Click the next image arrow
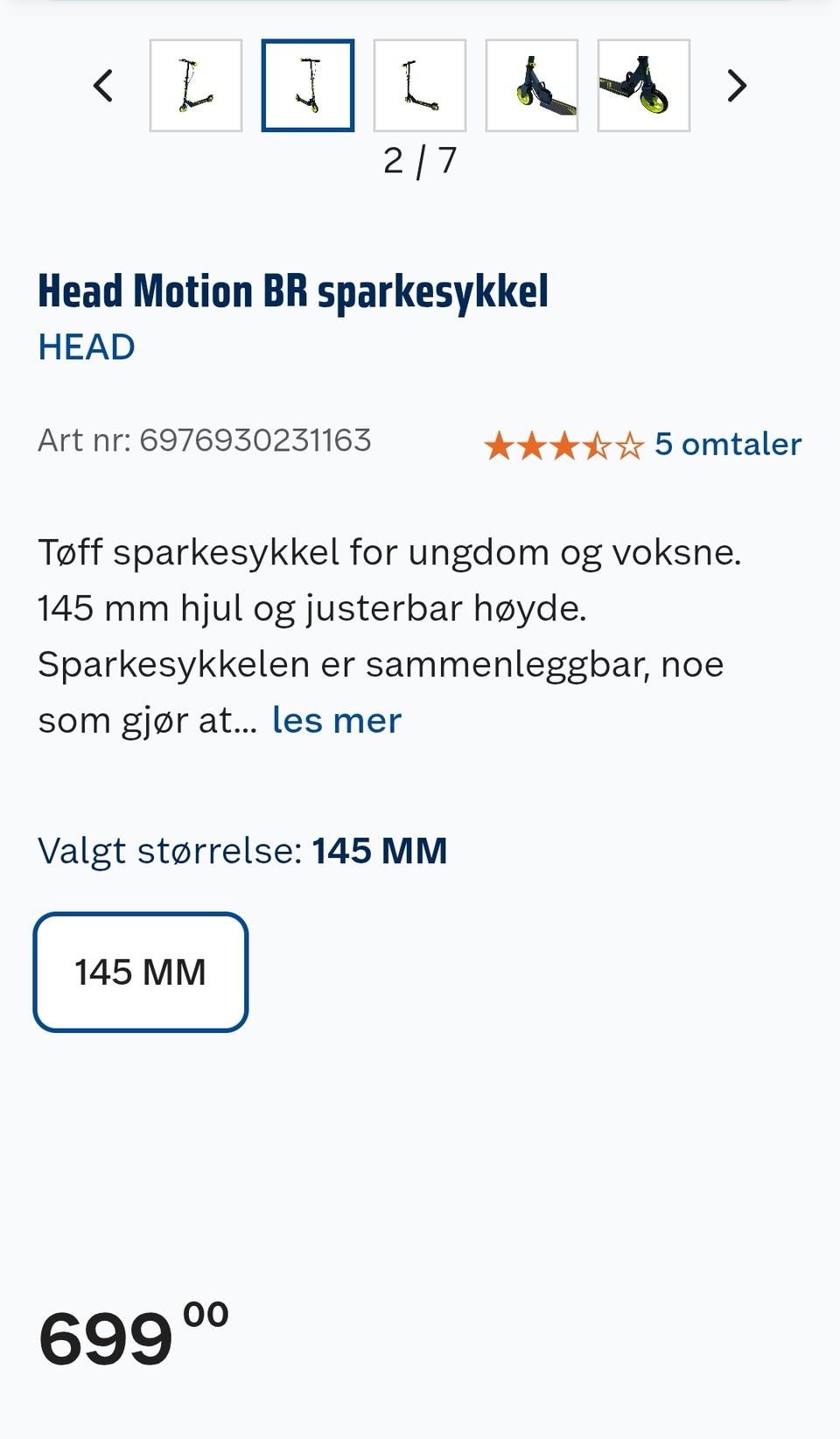 pos(736,86)
